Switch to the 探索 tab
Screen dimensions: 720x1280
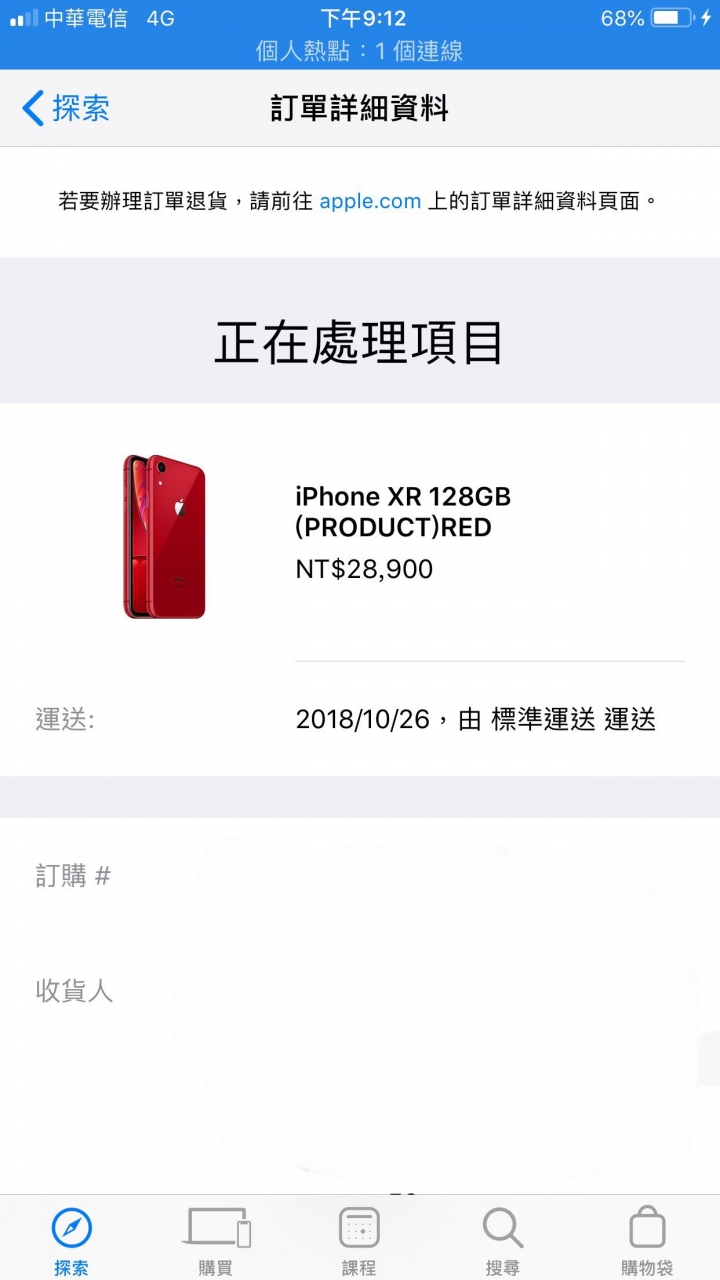pos(71,1240)
